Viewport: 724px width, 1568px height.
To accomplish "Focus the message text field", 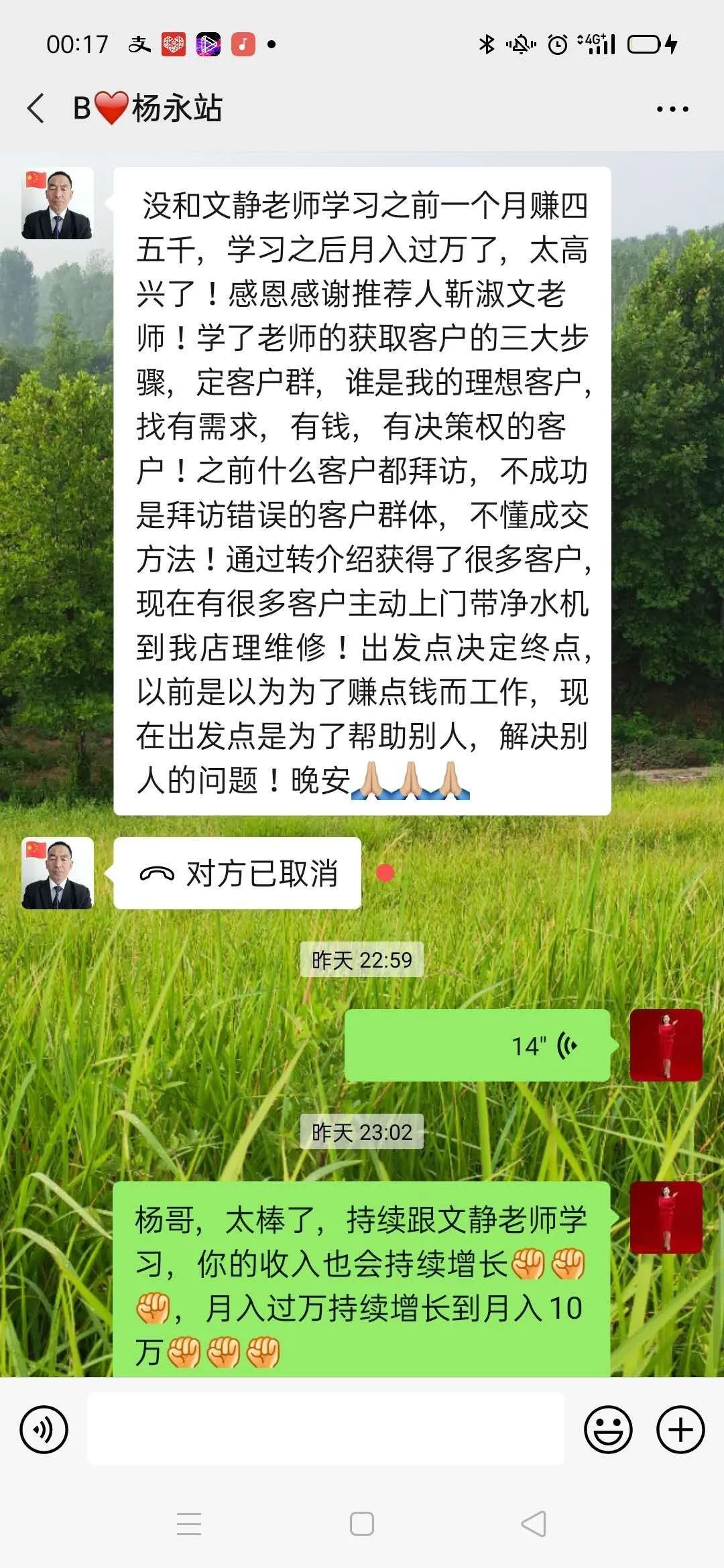I will coord(325,1429).
